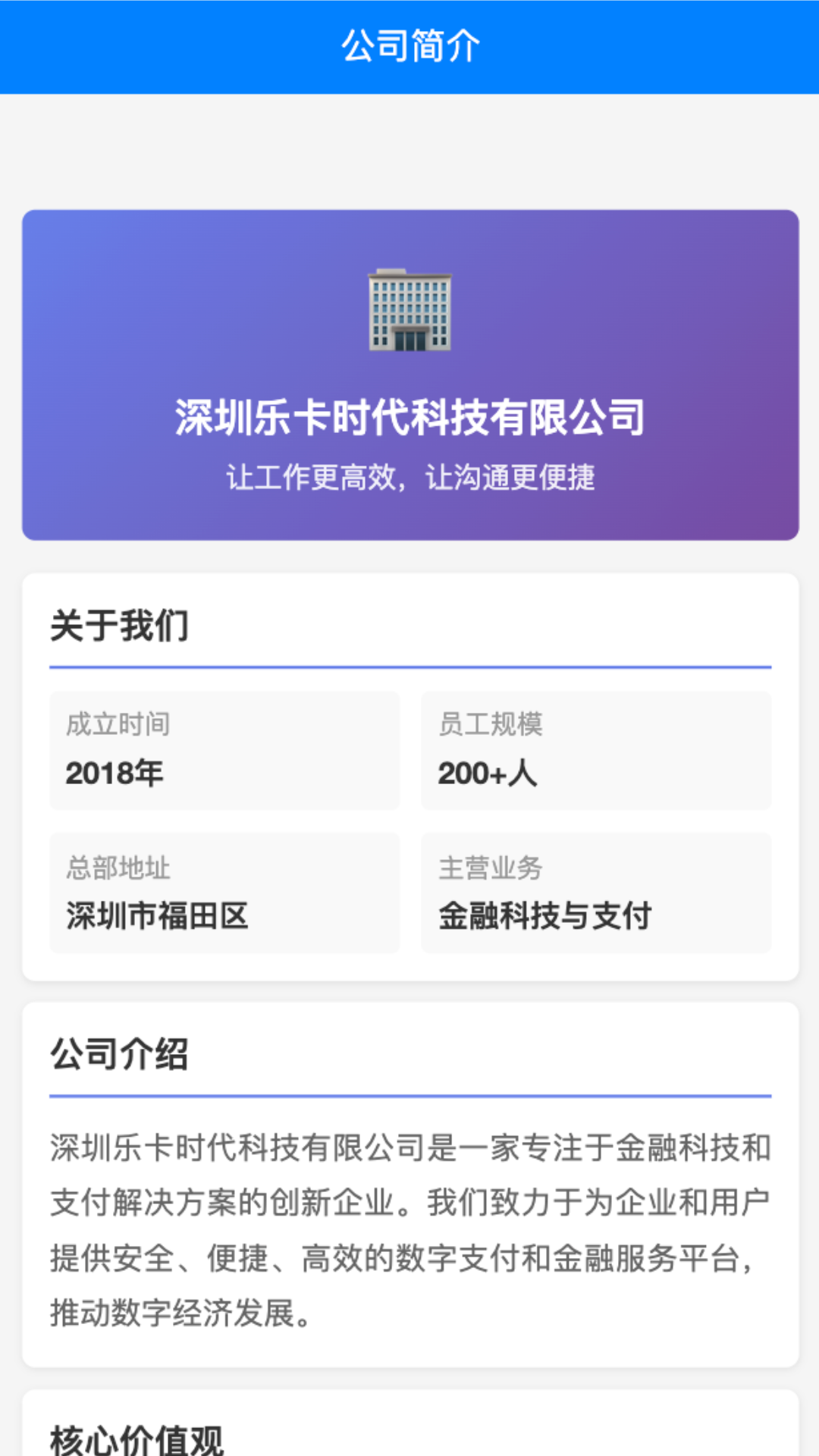Click the building icon on the company card
The width and height of the screenshot is (819, 1456).
[x=409, y=311]
